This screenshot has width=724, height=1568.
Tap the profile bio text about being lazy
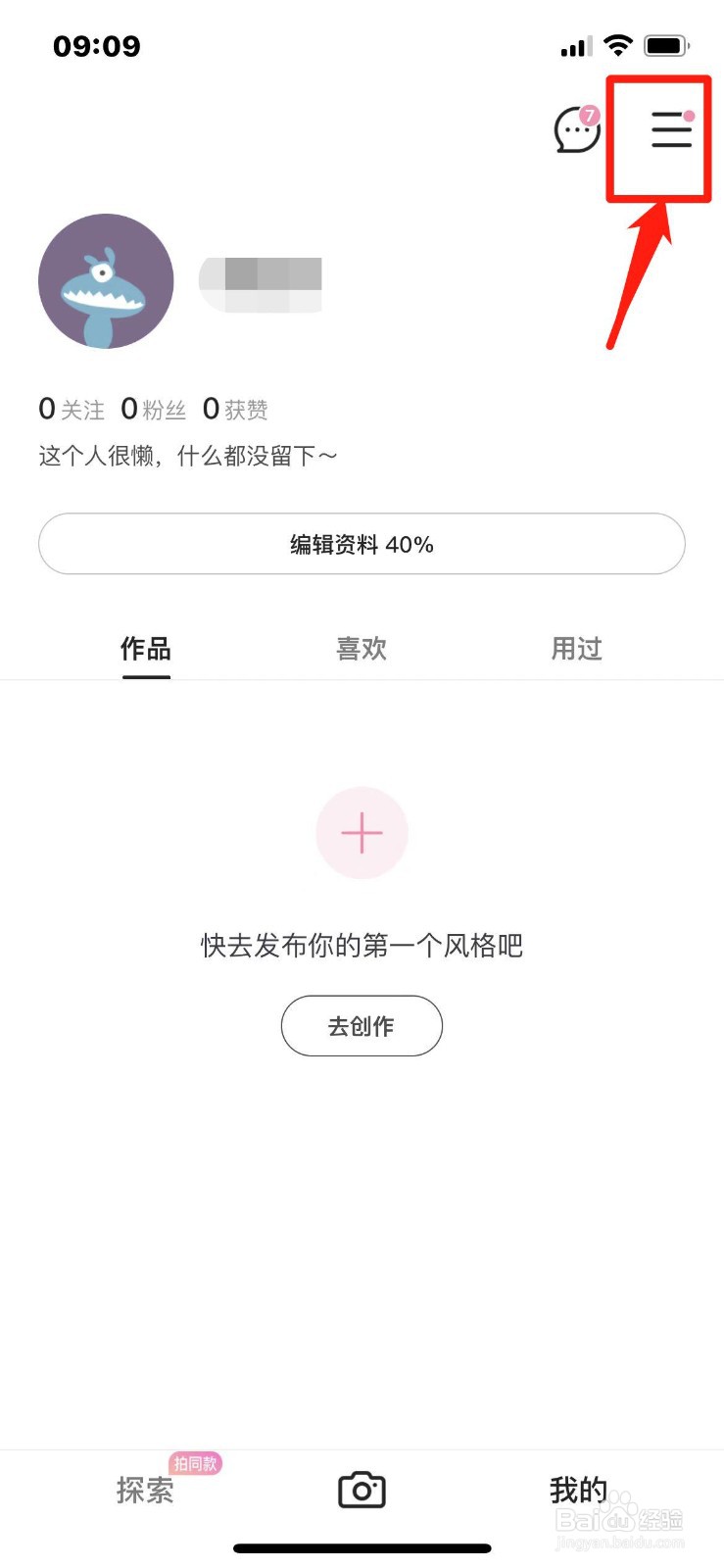pyautogui.click(x=186, y=455)
